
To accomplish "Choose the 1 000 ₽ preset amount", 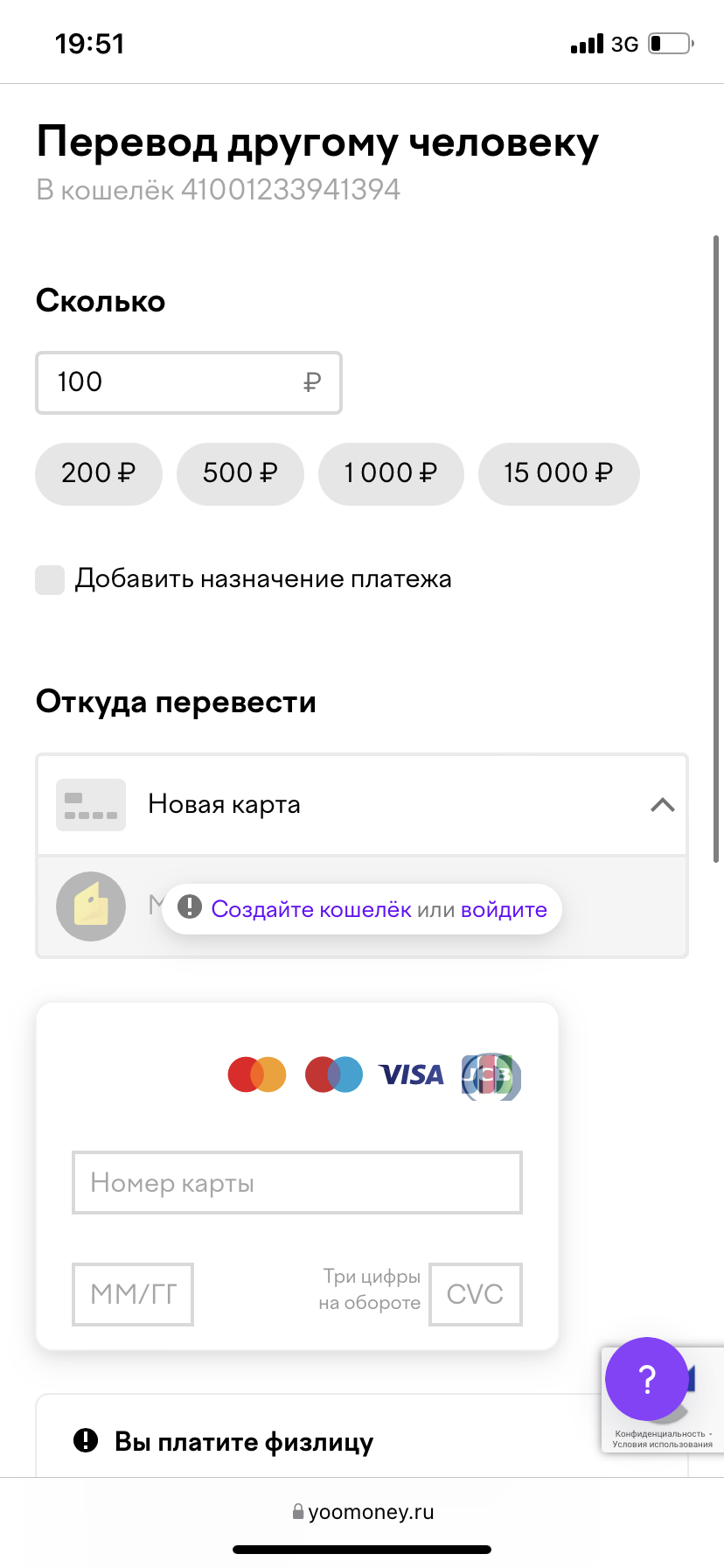I will (x=391, y=473).
